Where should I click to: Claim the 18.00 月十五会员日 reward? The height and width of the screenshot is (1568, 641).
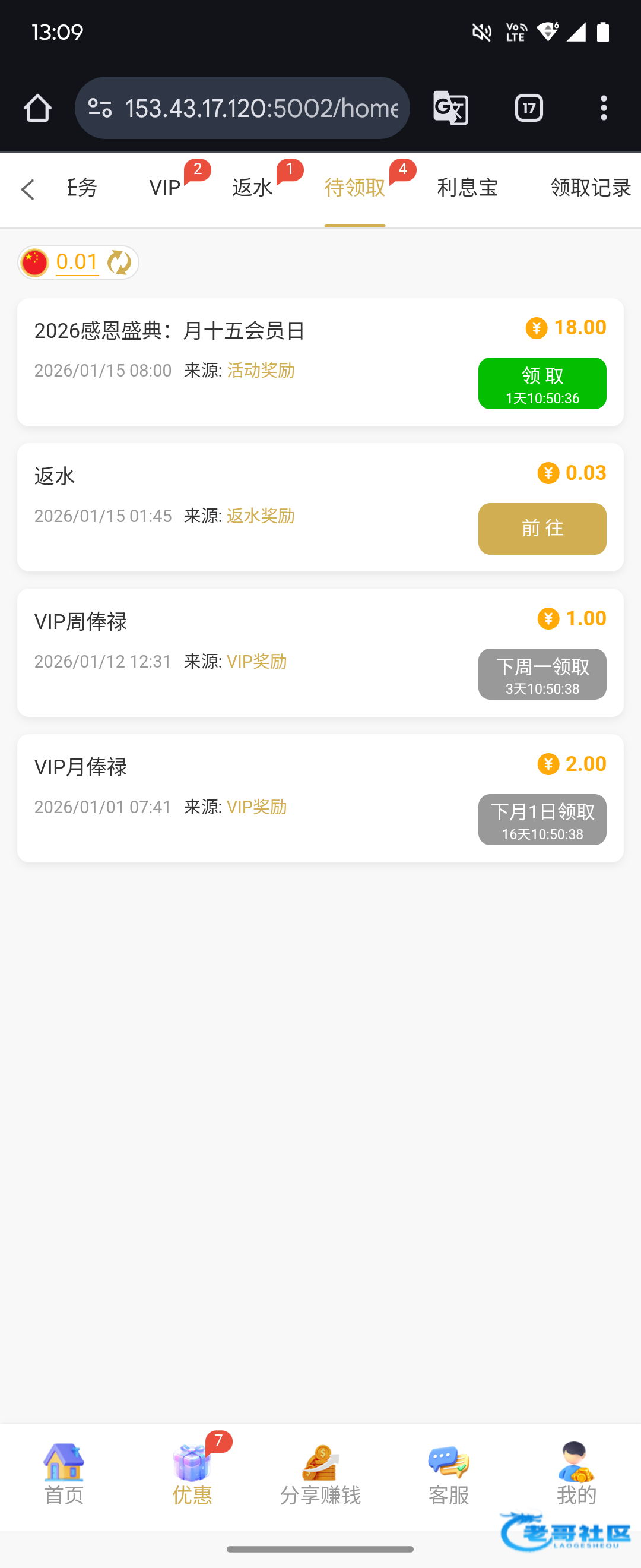pyautogui.click(x=542, y=384)
